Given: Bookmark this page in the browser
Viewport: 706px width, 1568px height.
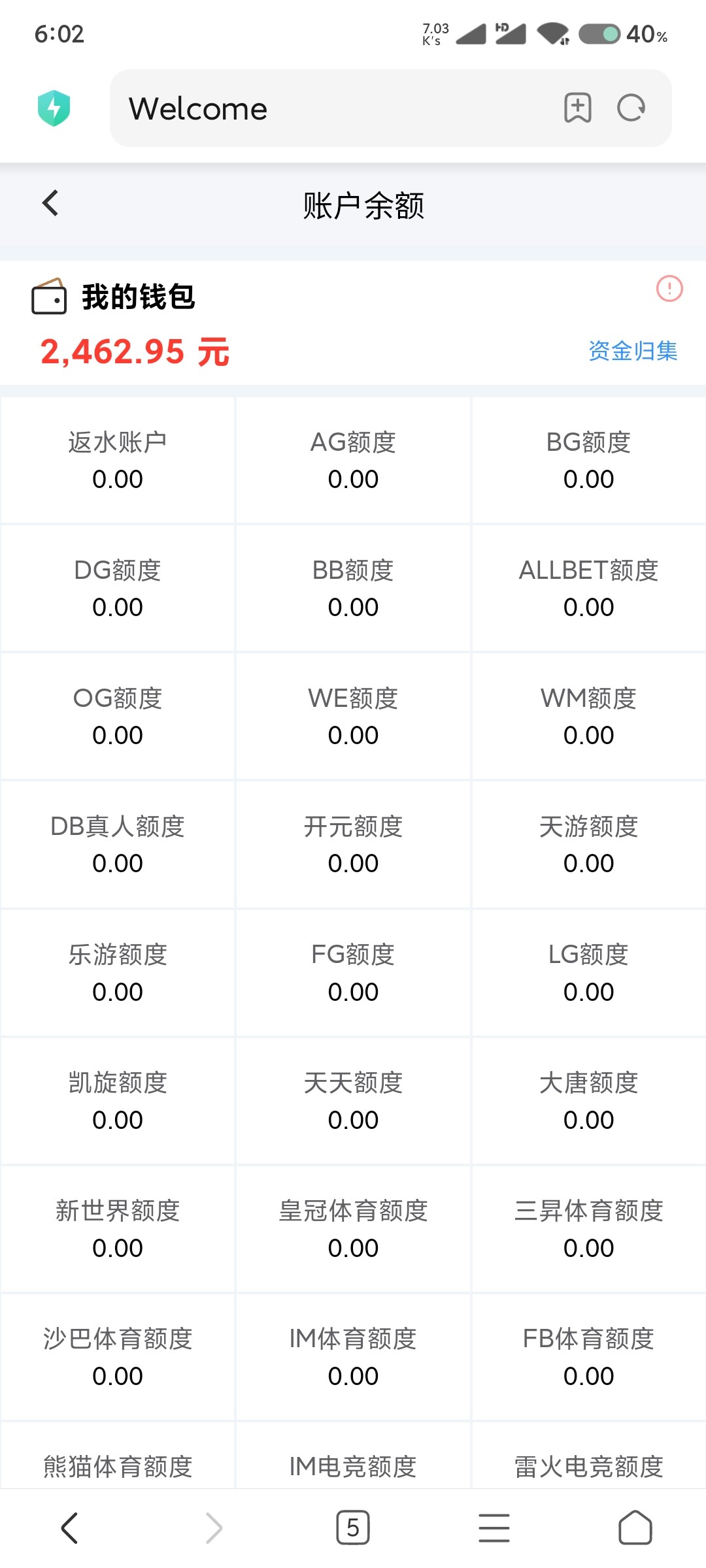Looking at the screenshot, I should coord(578,108).
